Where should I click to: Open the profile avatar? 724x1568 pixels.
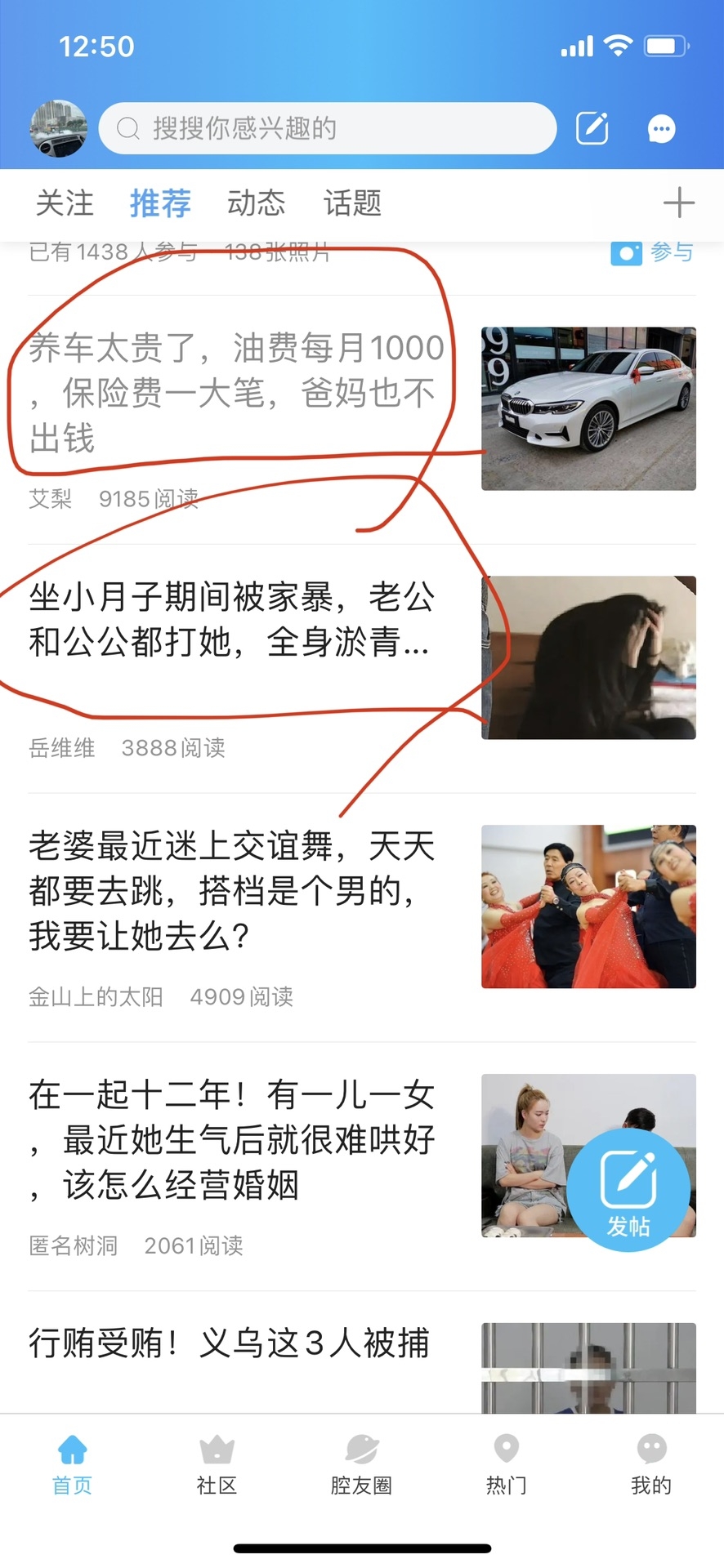58,128
